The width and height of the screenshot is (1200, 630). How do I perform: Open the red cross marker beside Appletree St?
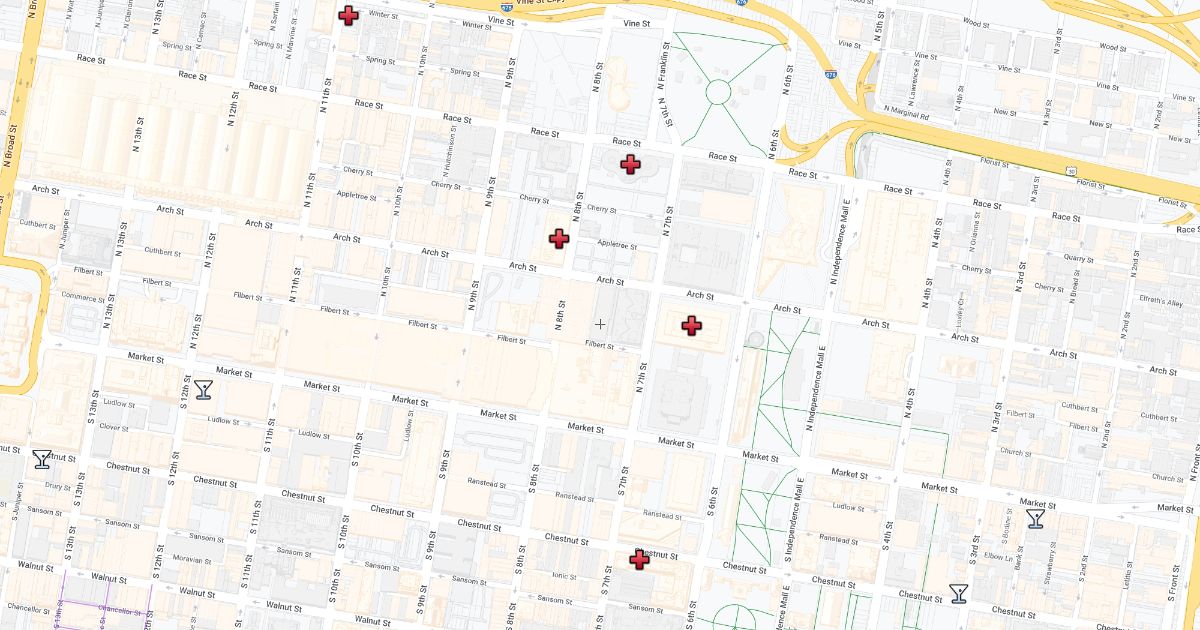tap(559, 238)
